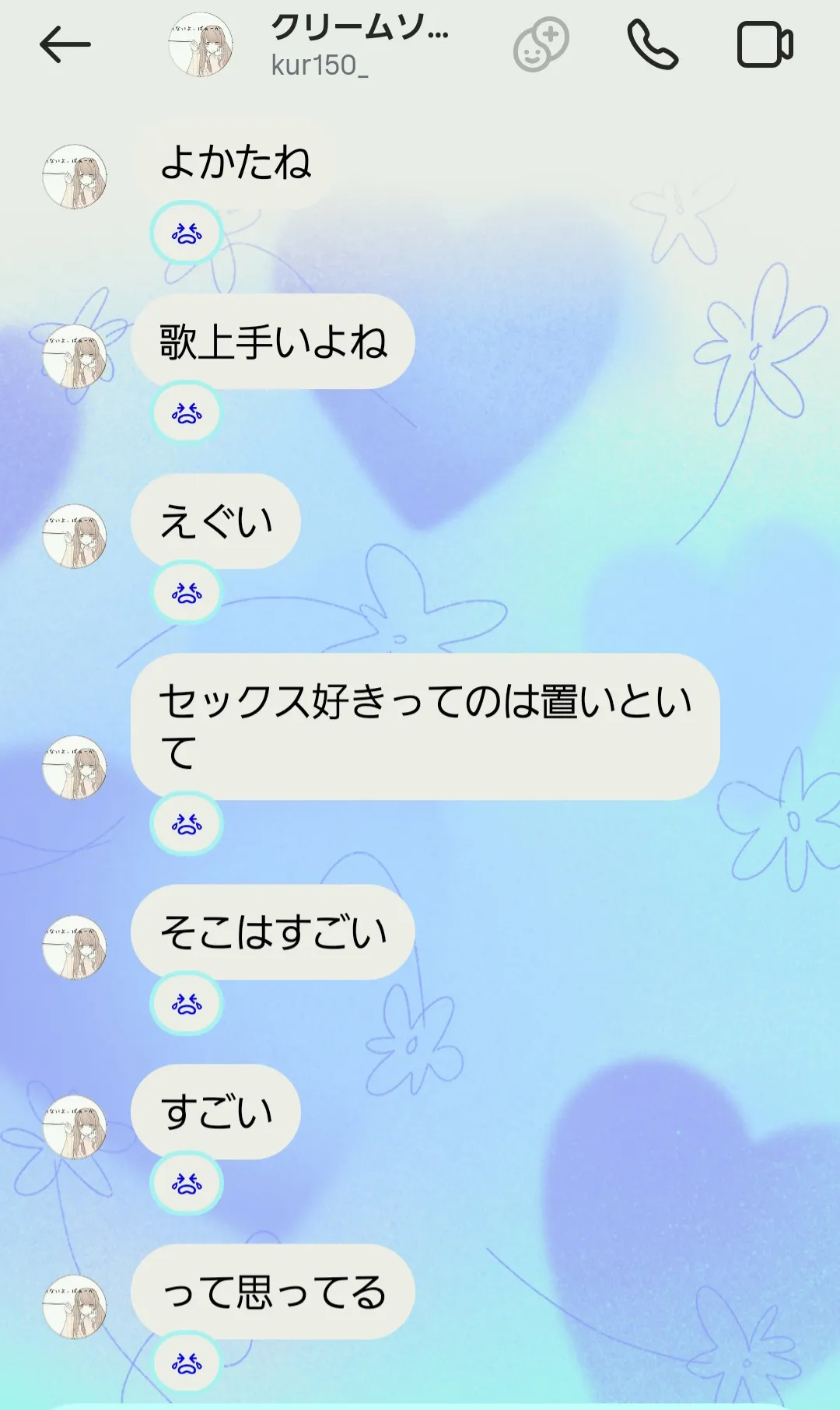Open the crying reaction under そこはすごい

click(186, 1004)
